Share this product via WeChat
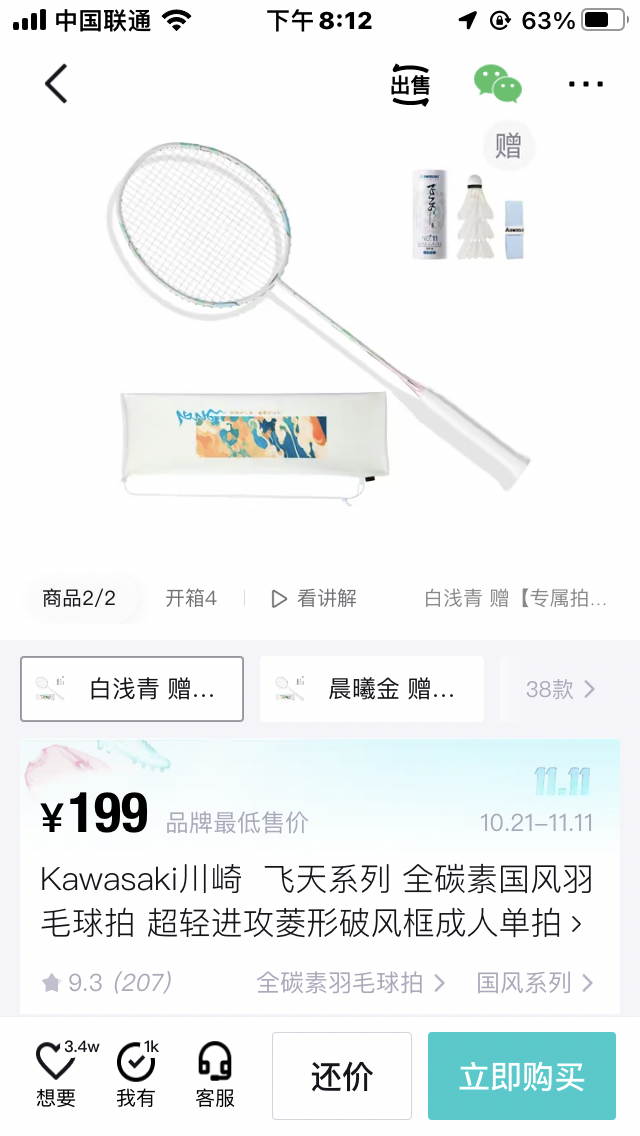Viewport: 640px width, 1136px height. point(498,85)
